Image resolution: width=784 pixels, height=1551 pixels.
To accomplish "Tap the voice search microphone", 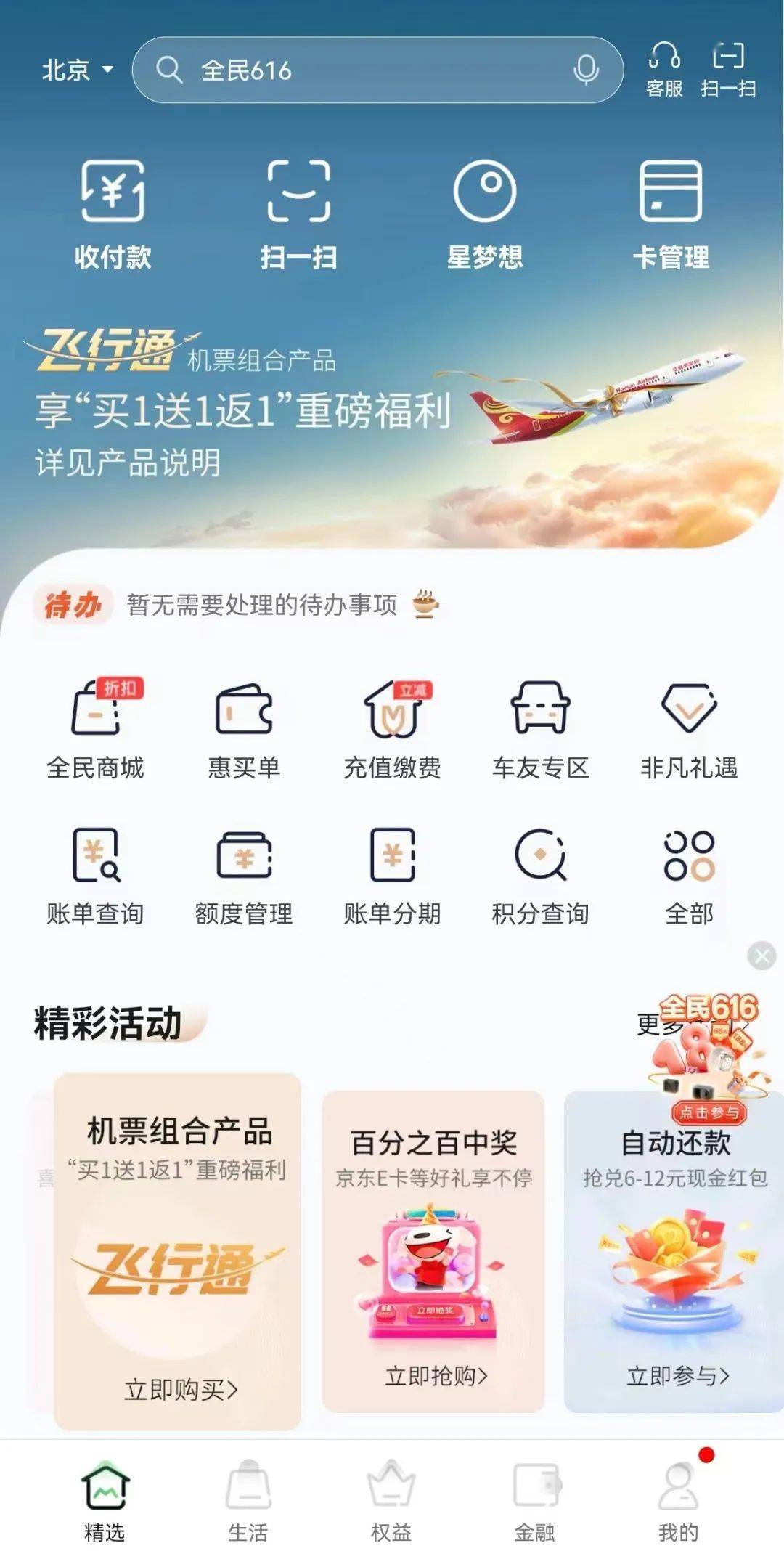I will [x=586, y=70].
